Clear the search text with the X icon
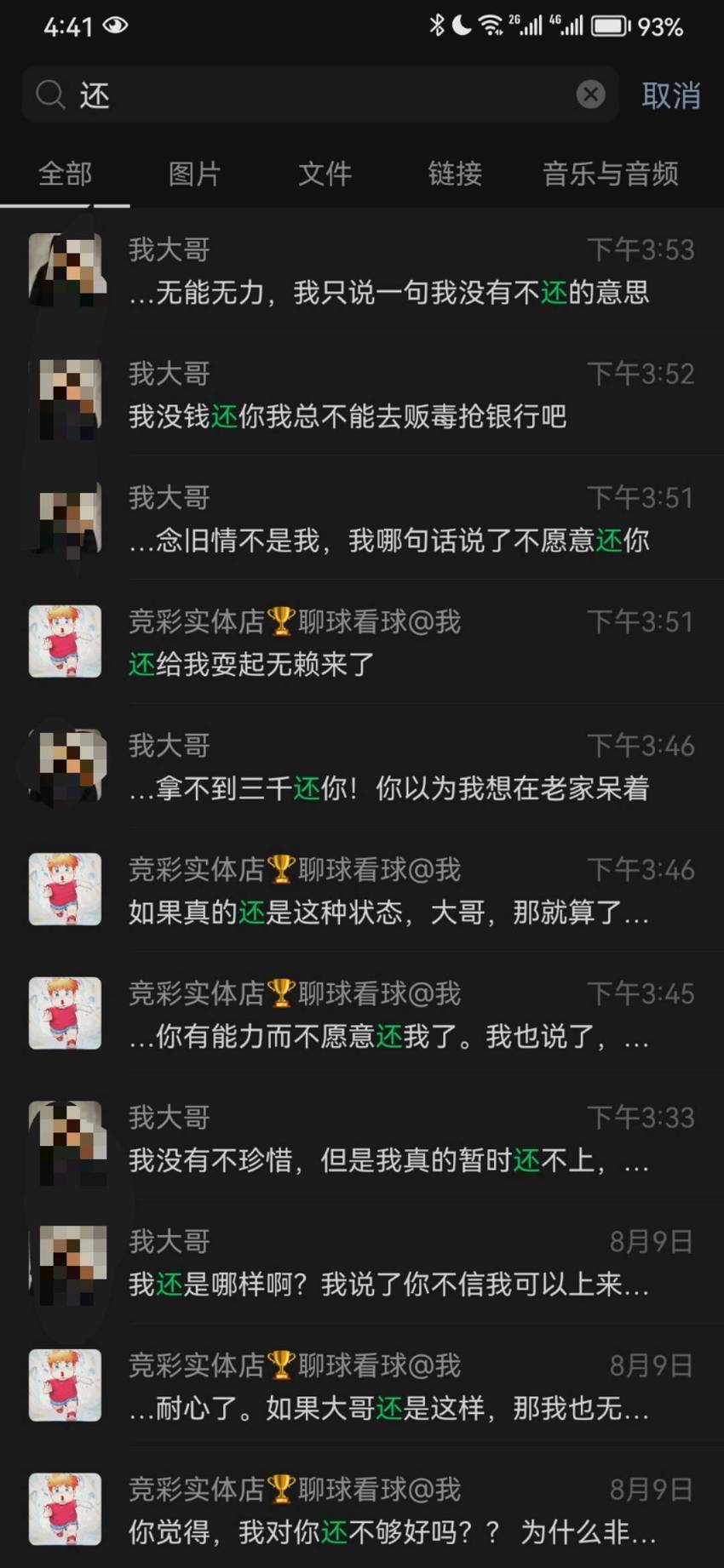Viewport: 724px width, 1568px height. click(x=590, y=94)
